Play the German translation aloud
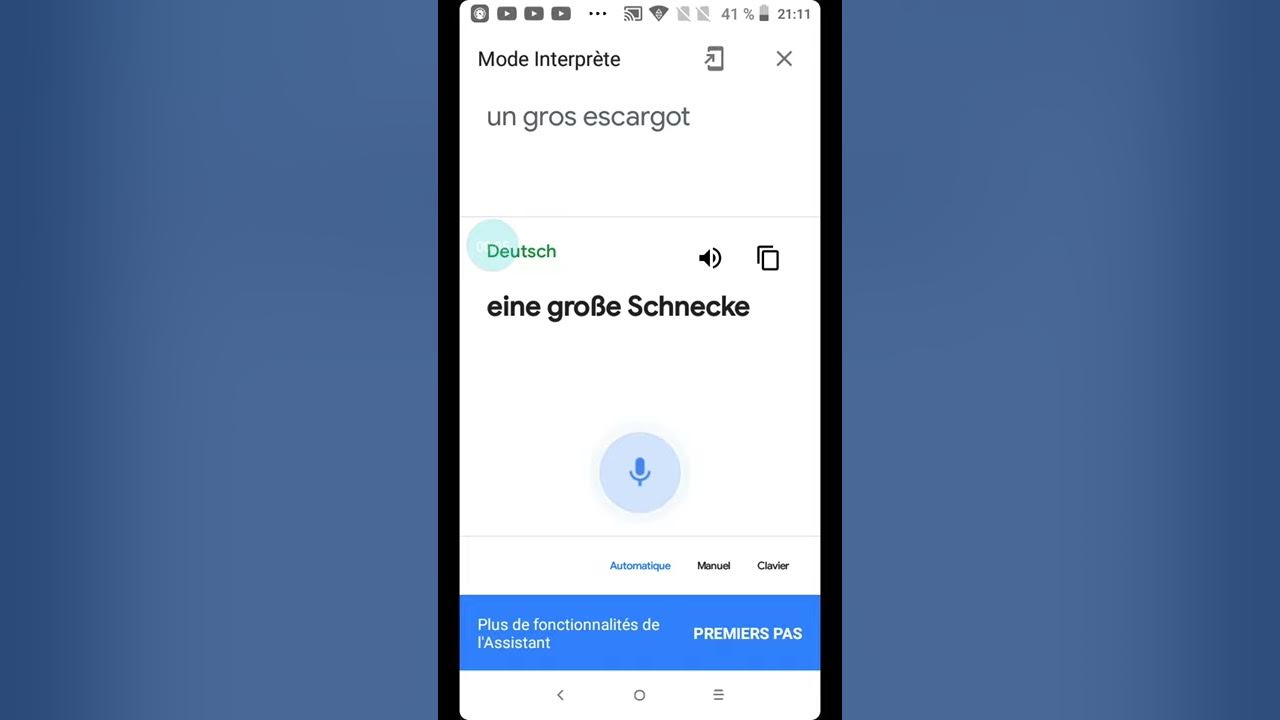 coord(710,258)
